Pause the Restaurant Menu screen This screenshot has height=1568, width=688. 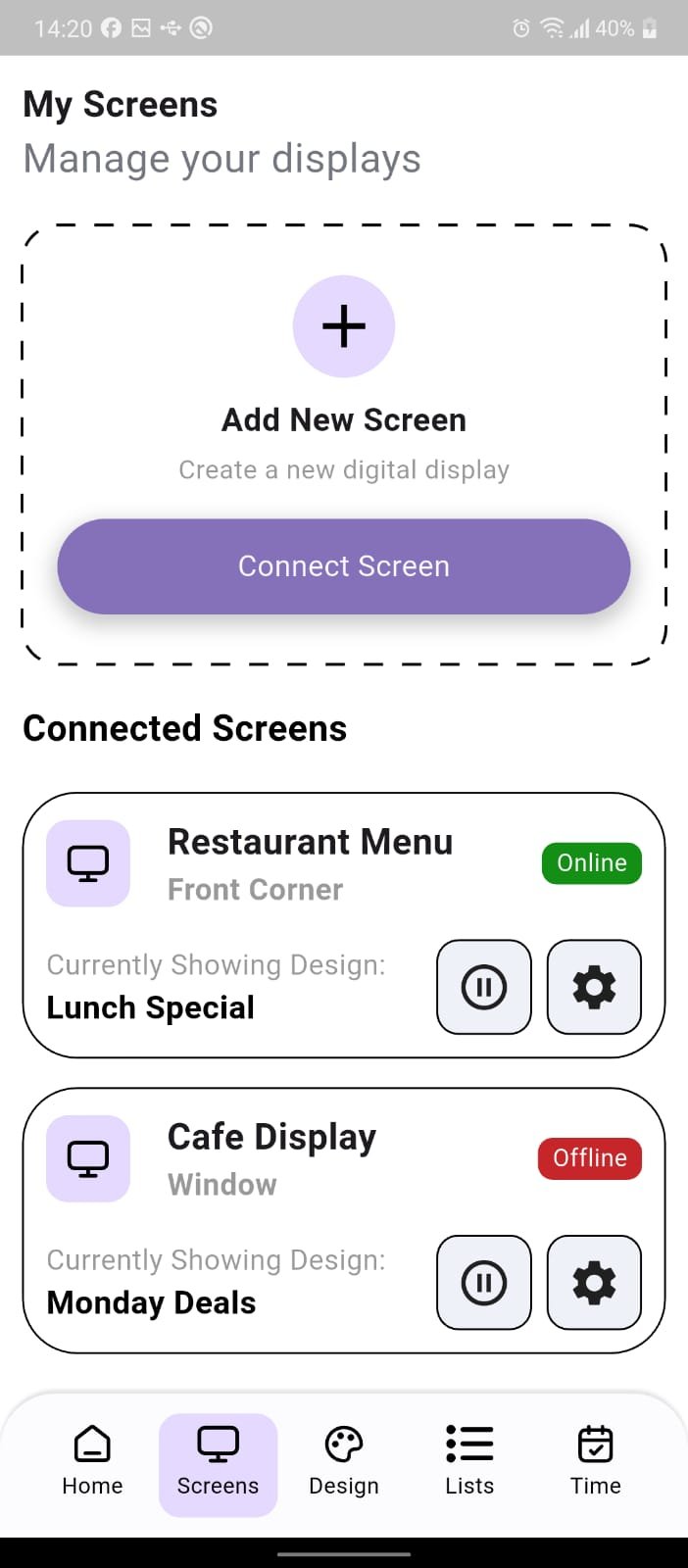484,987
